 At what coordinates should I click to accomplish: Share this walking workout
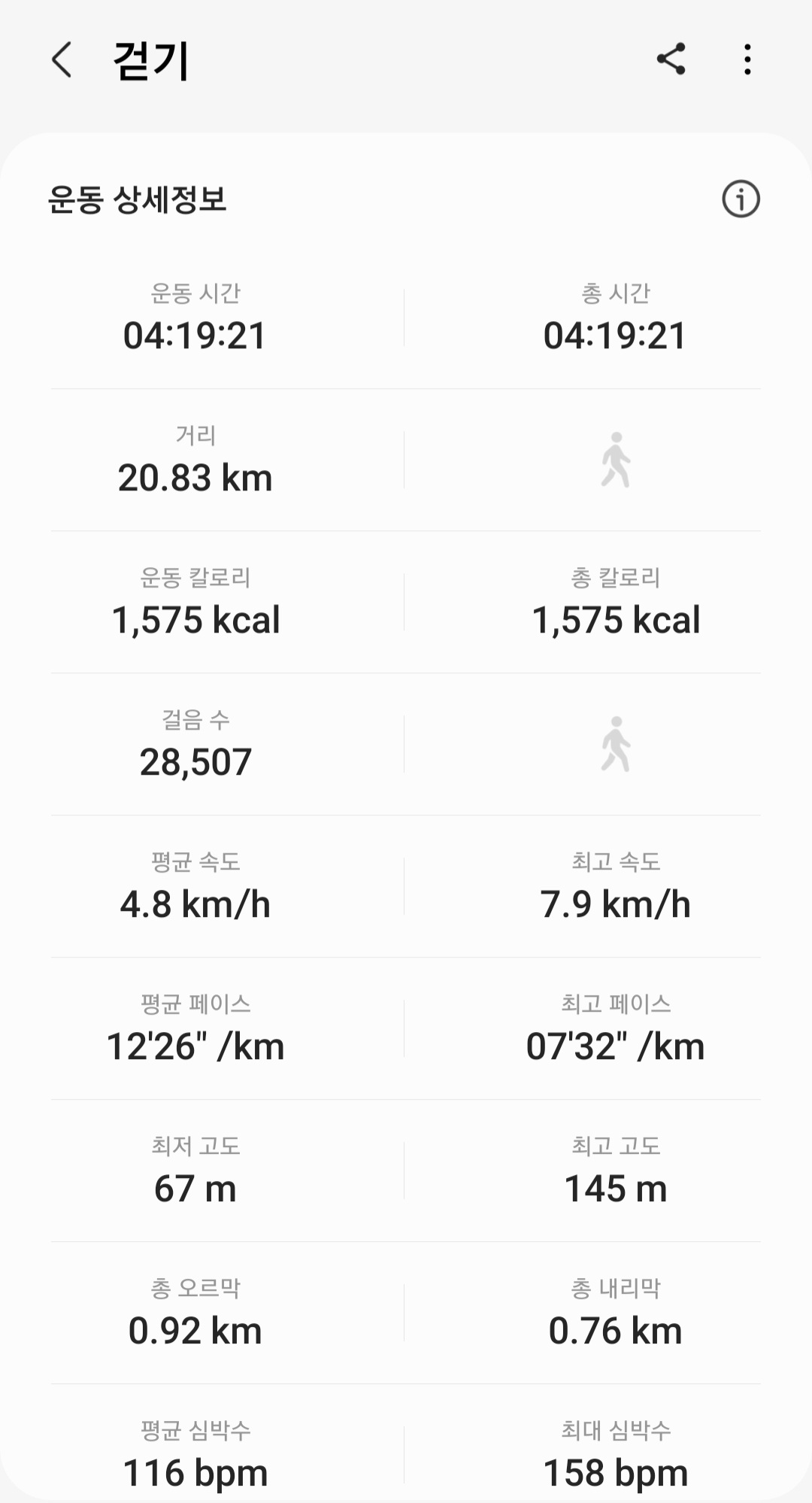pos(671,59)
